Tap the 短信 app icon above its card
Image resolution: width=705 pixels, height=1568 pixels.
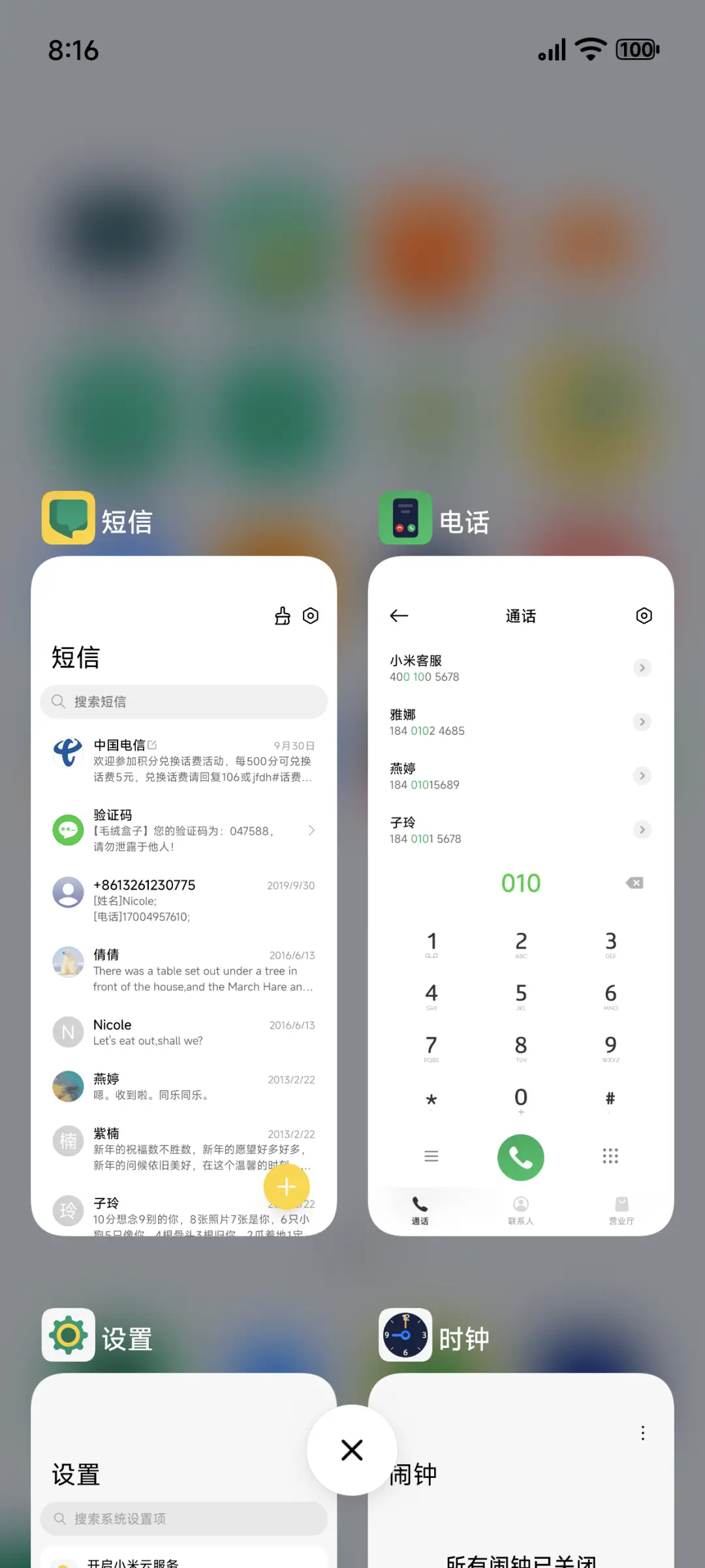[68, 518]
